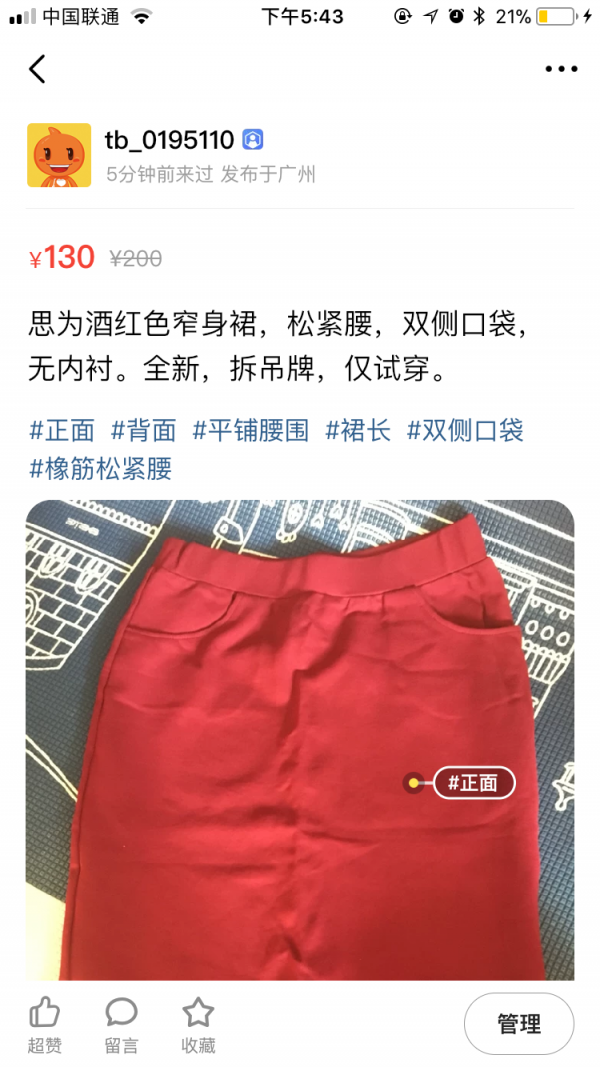Open the #正面 hashtag link
The height and width of the screenshot is (1067, 600).
pyautogui.click(x=62, y=430)
